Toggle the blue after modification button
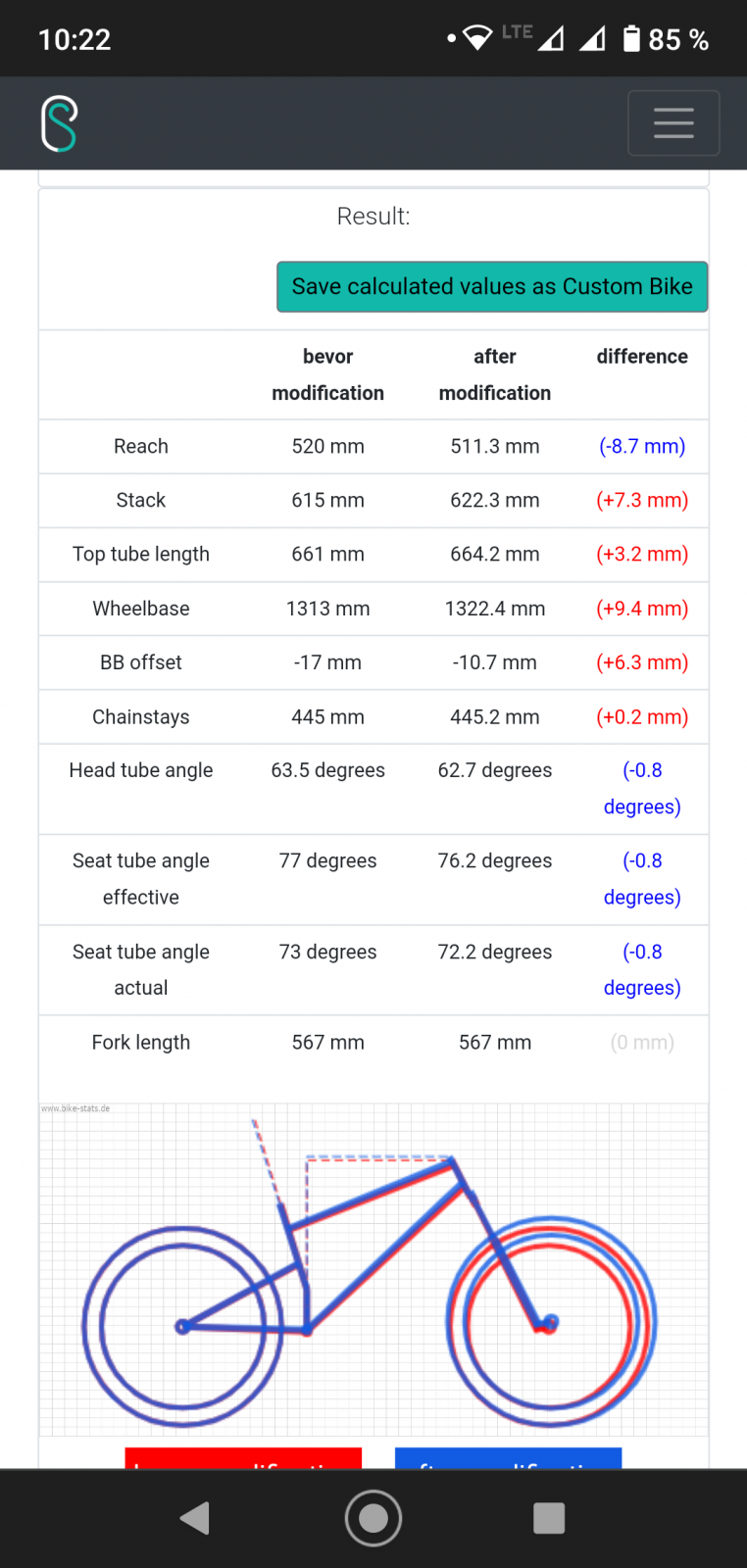The width and height of the screenshot is (747, 1568). (x=508, y=1458)
